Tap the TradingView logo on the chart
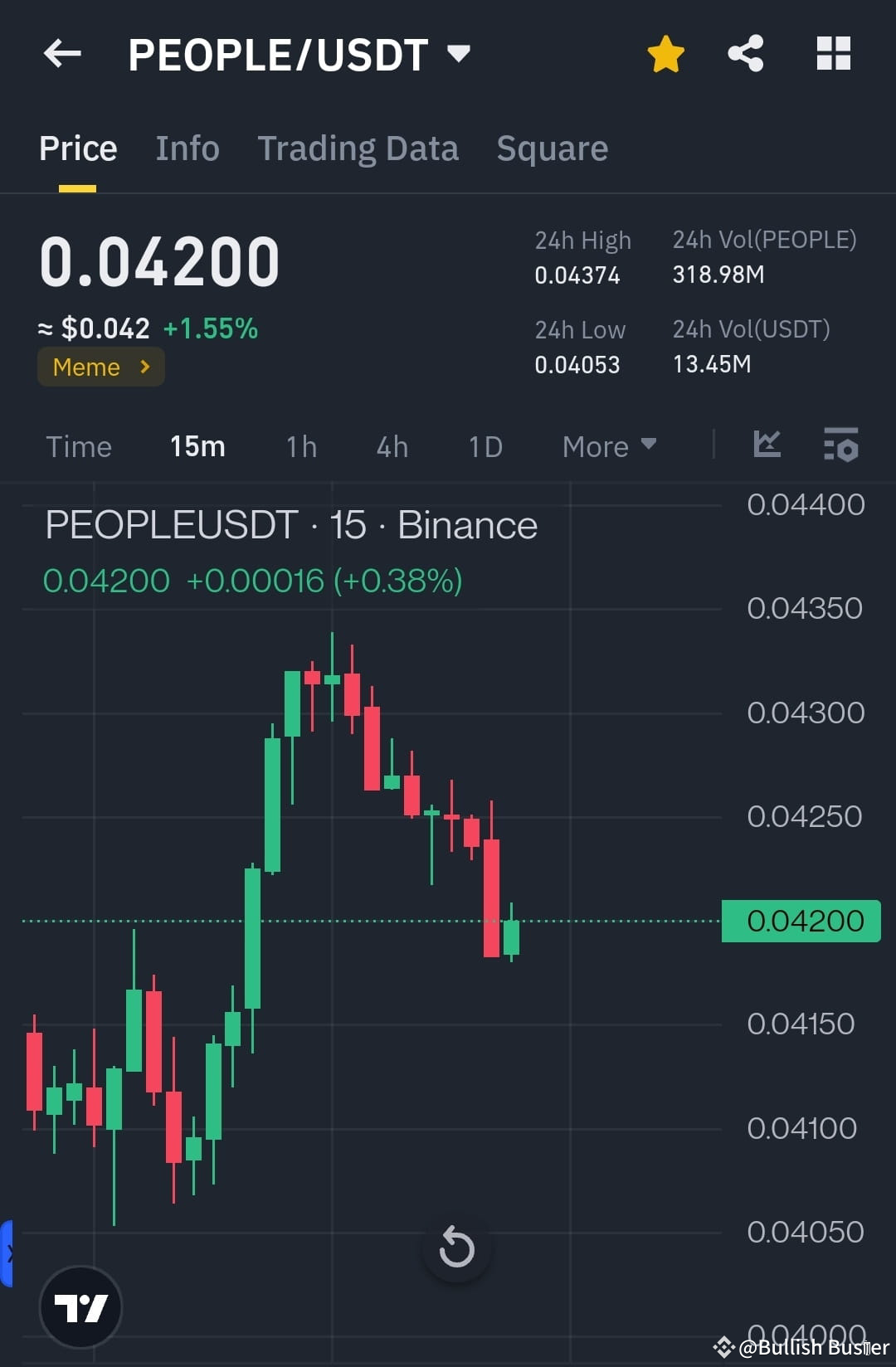Image resolution: width=896 pixels, height=1367 pixels. click(80, 1306)
